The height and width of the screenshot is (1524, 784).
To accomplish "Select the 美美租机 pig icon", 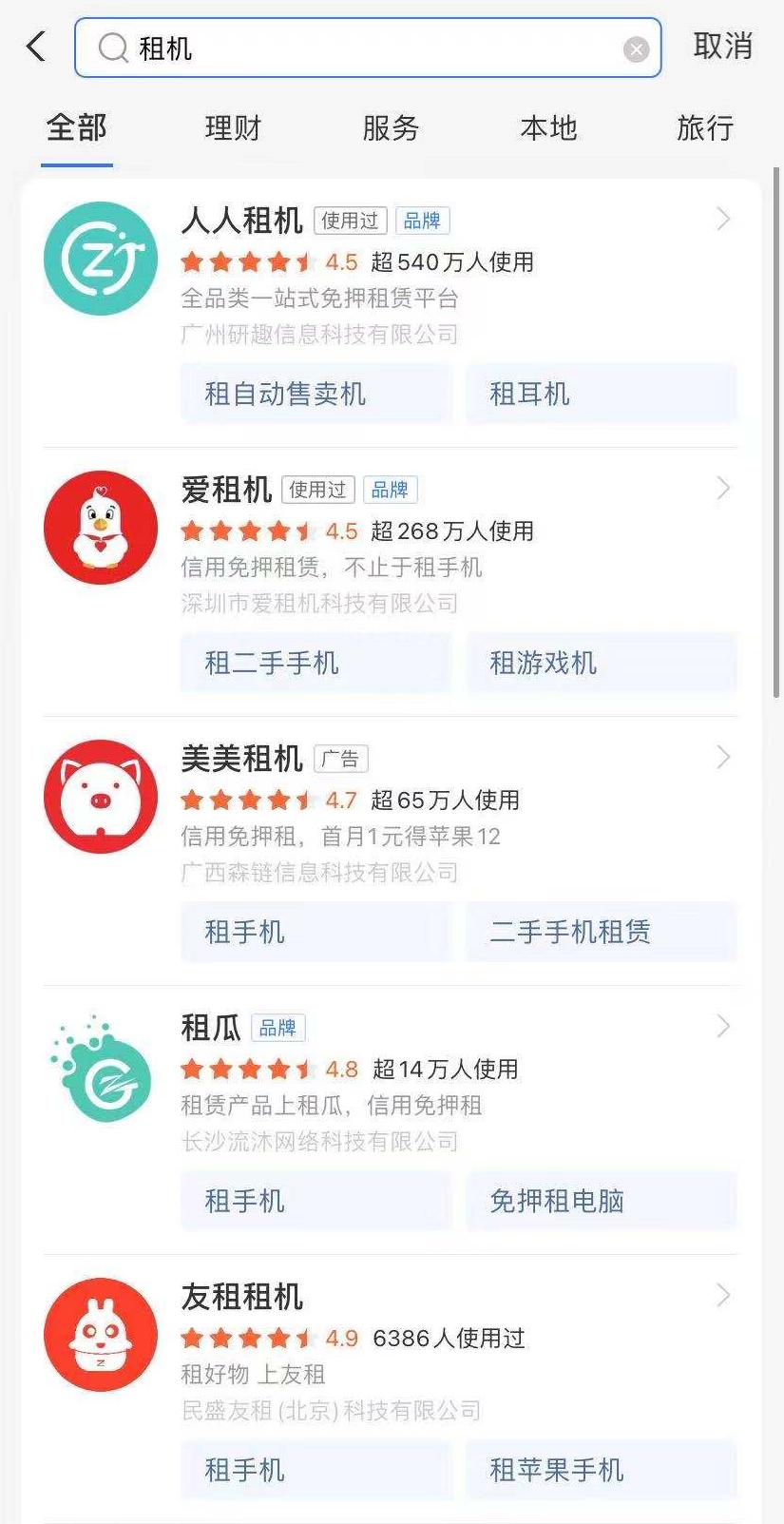I will coord(100,797).
